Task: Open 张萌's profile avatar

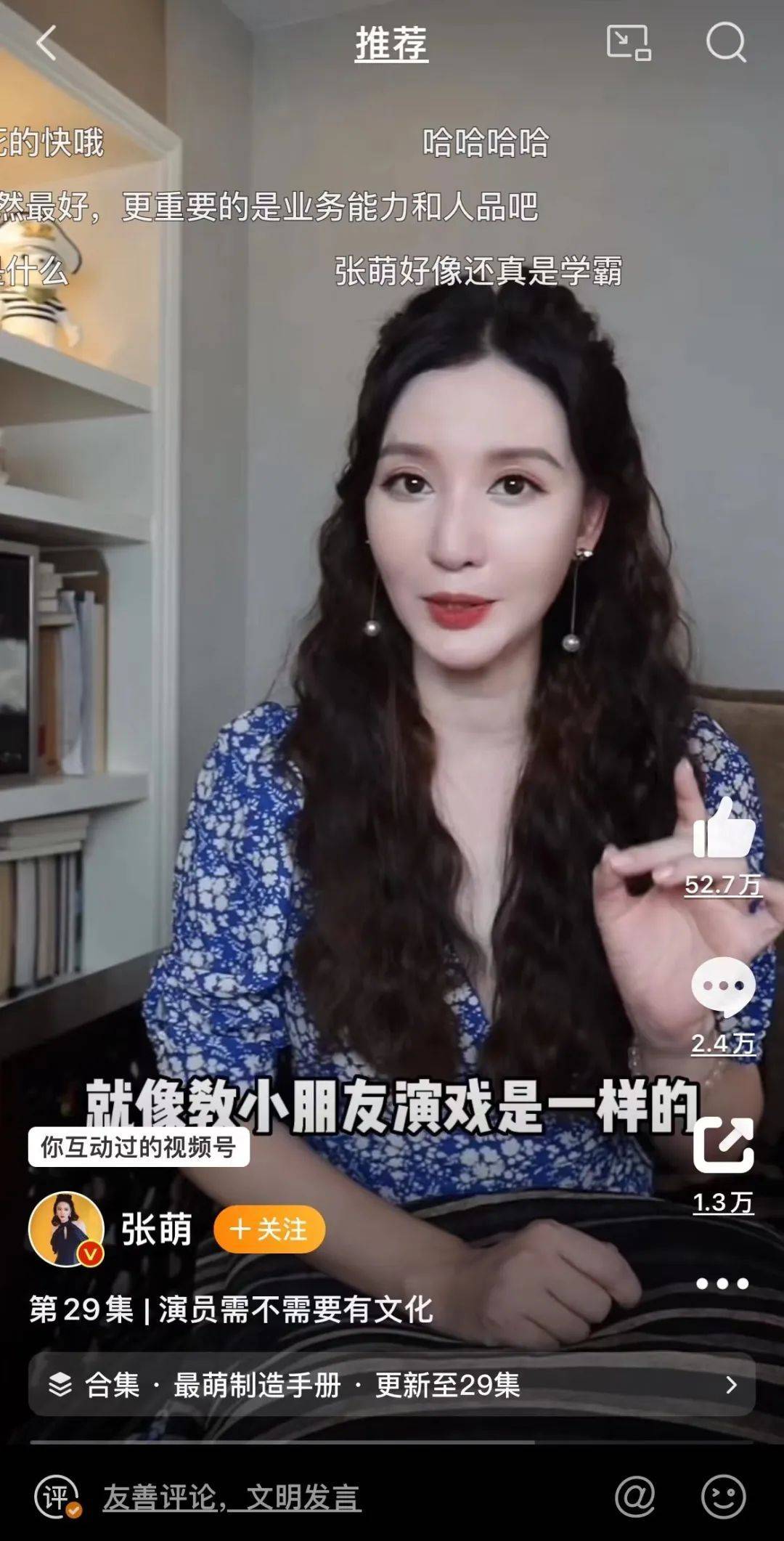Action: [66, 1229]
